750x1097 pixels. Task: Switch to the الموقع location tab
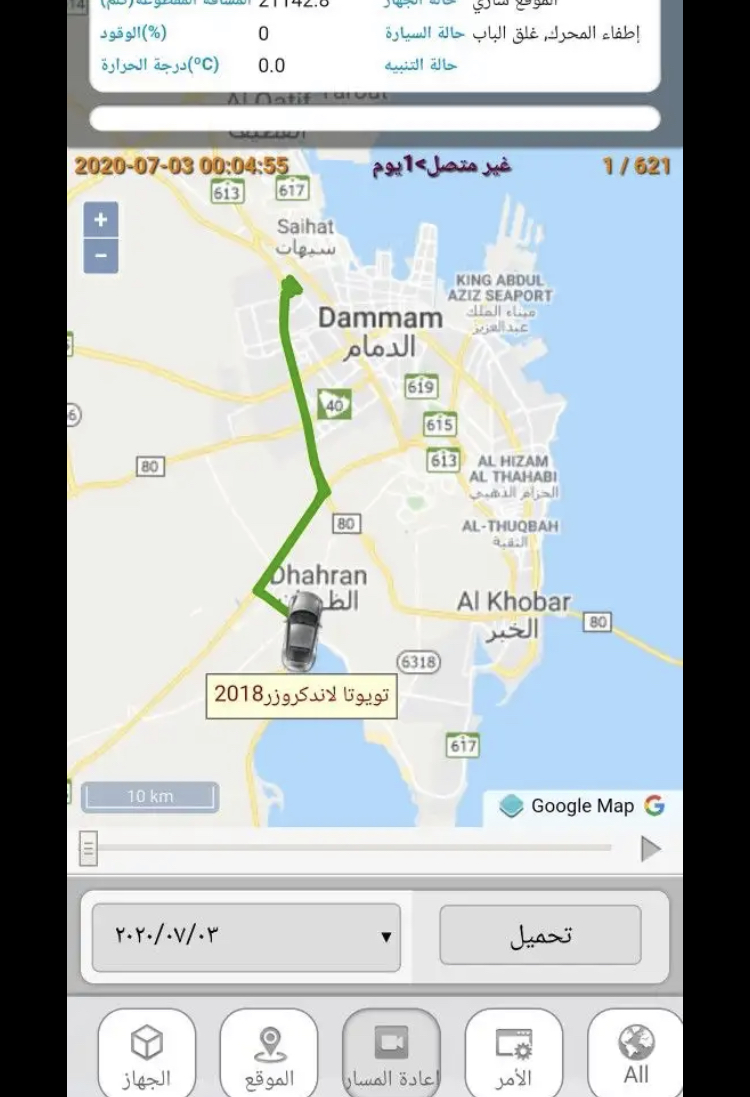[268, 1056]
